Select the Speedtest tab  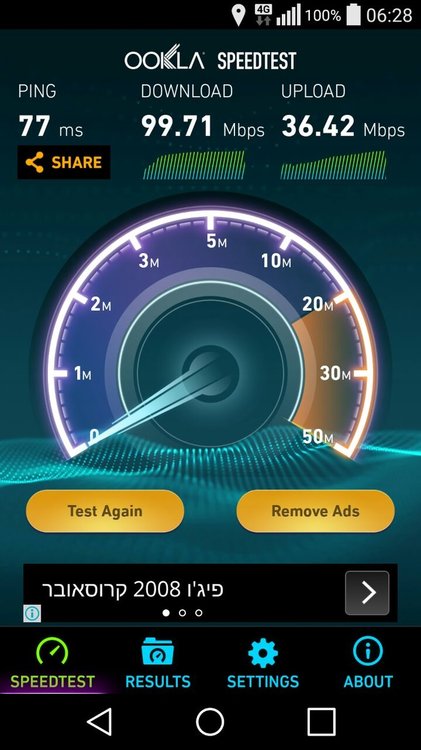pyautogui.click(x=52, y=663)
